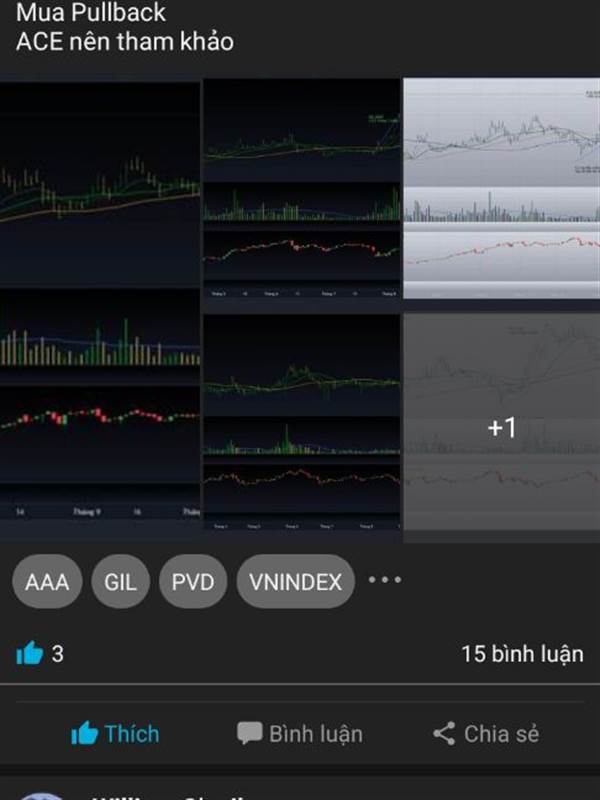600x800 pixels.
Task: View the +1 additional chart image
Action: pyautogui.click(x=501, y=428)
